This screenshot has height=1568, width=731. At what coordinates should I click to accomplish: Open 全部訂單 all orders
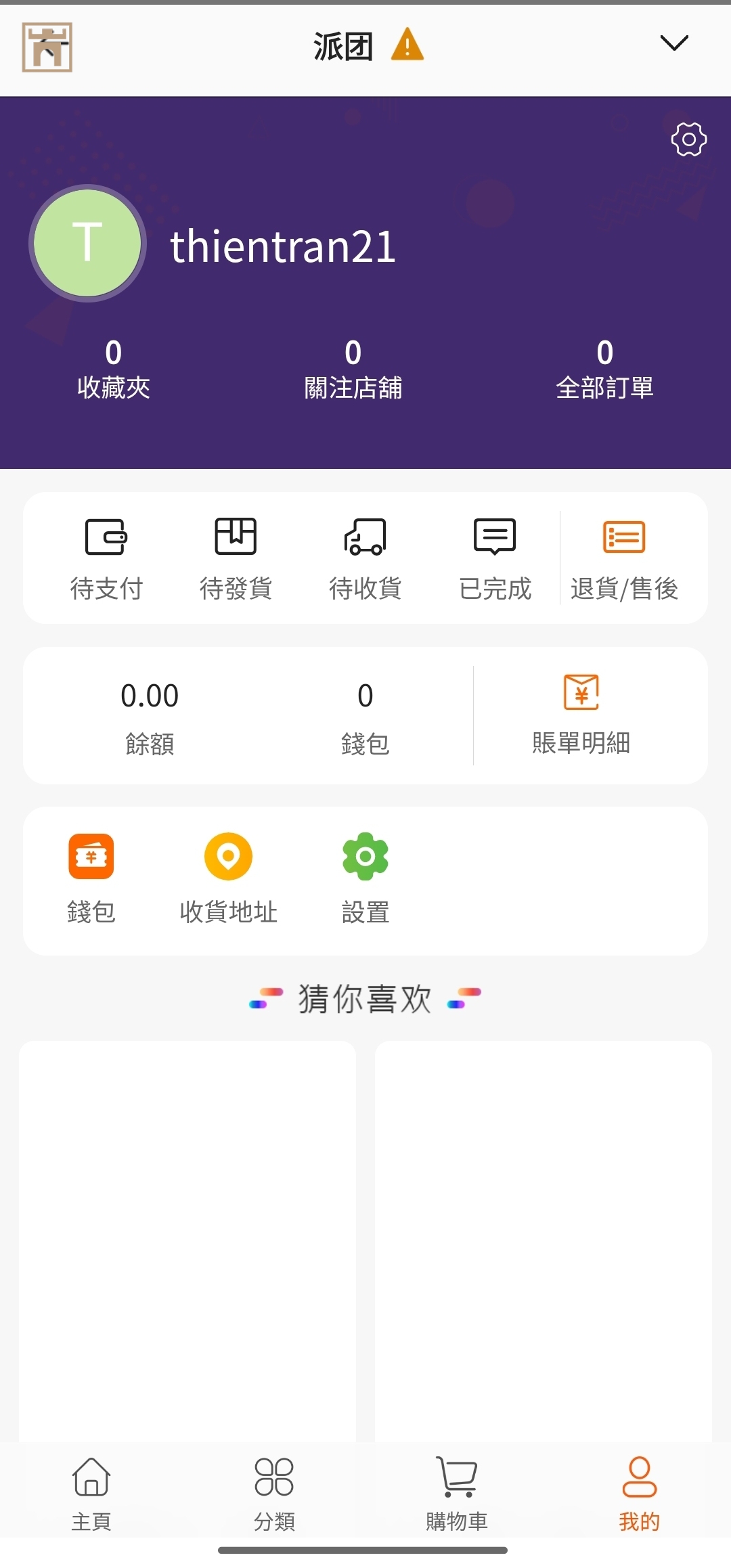click(x=604, y=370)
